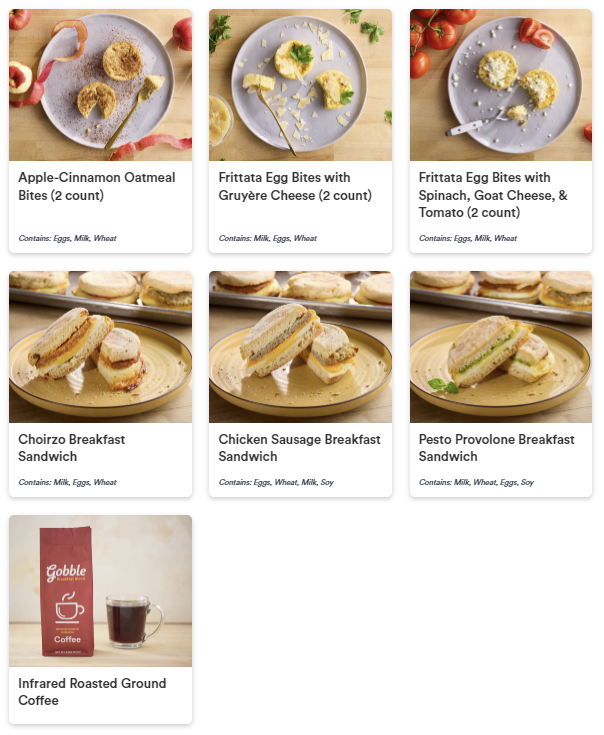The height and width of the screenshot is (735, 604).
Task: View Frittata Egg Bites with Spinach, Goat Cheese
Action: click(x=501, y=130)
